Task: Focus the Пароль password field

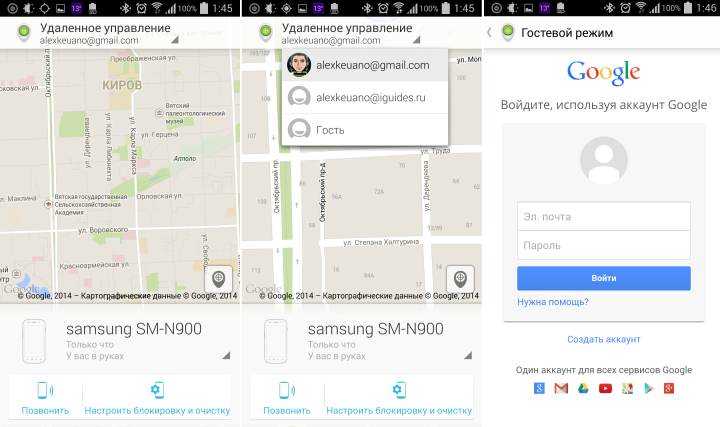Action: click(603, 245)
